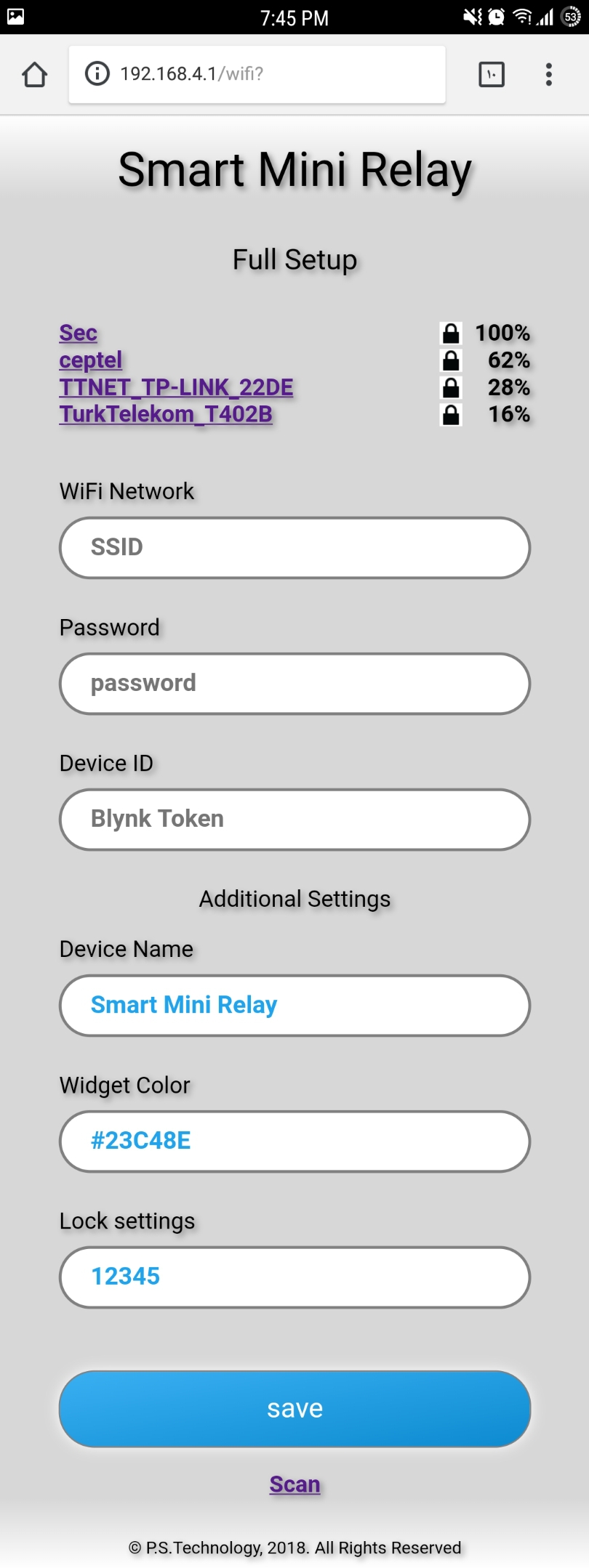This screenshot has height=1568, width=589.
Task: Tap the password field
Action: 294,684
